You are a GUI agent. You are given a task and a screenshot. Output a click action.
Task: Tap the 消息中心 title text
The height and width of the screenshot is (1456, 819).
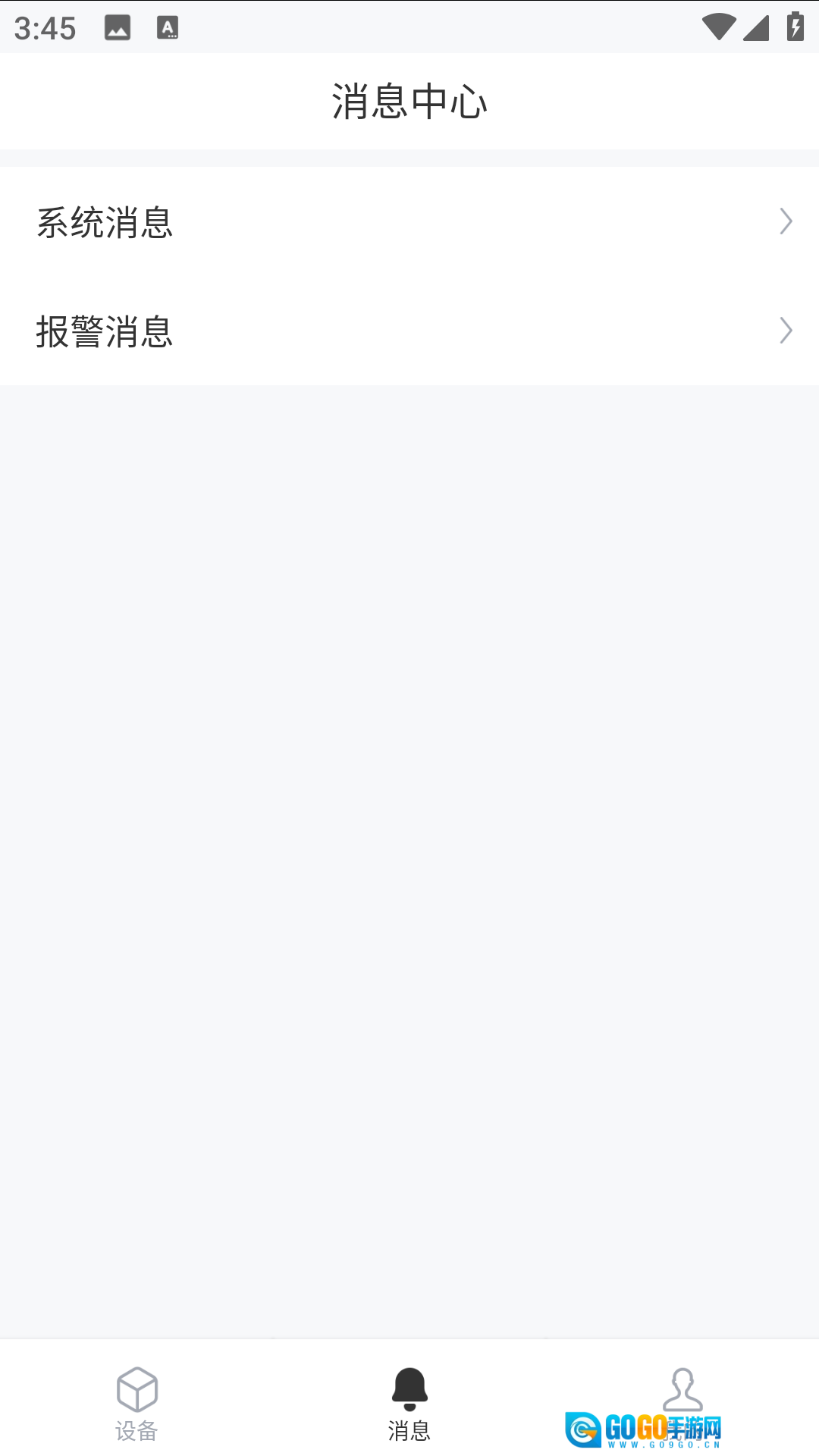pyautogui.click(x=409, y=101)
